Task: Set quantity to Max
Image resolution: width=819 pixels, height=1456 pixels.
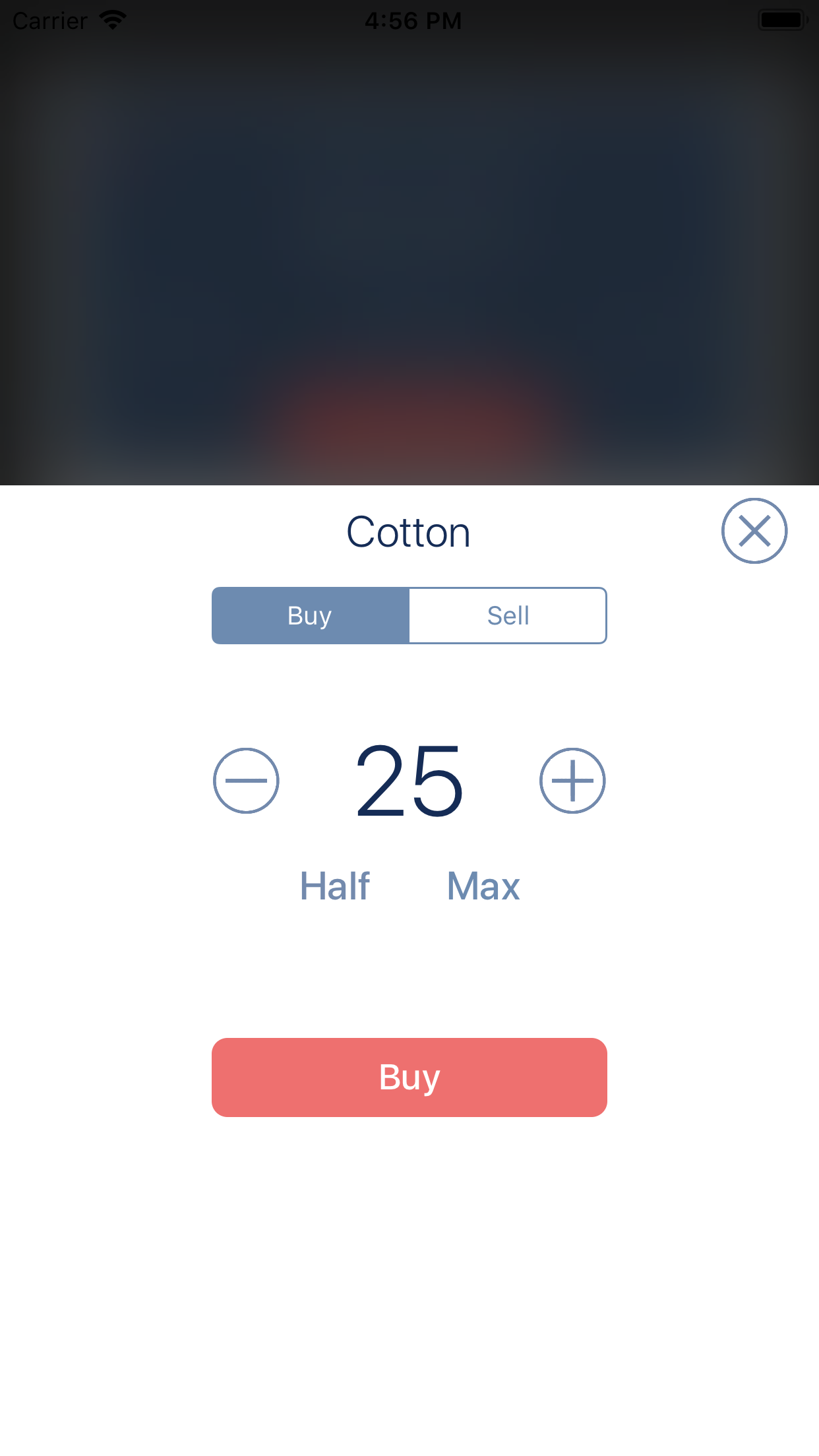Action: [x=483, y=884]
